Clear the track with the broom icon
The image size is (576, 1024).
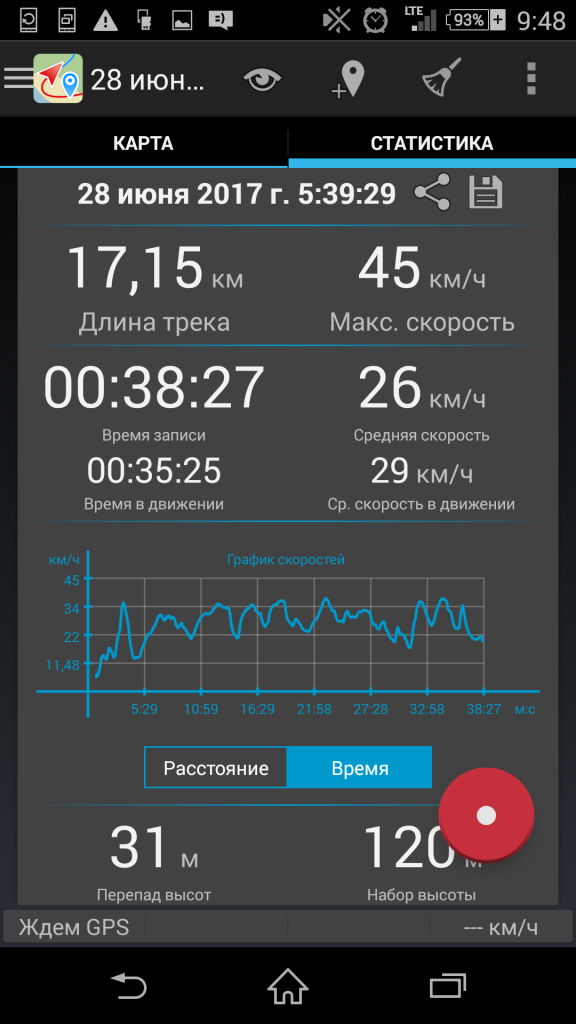point(441,78)
